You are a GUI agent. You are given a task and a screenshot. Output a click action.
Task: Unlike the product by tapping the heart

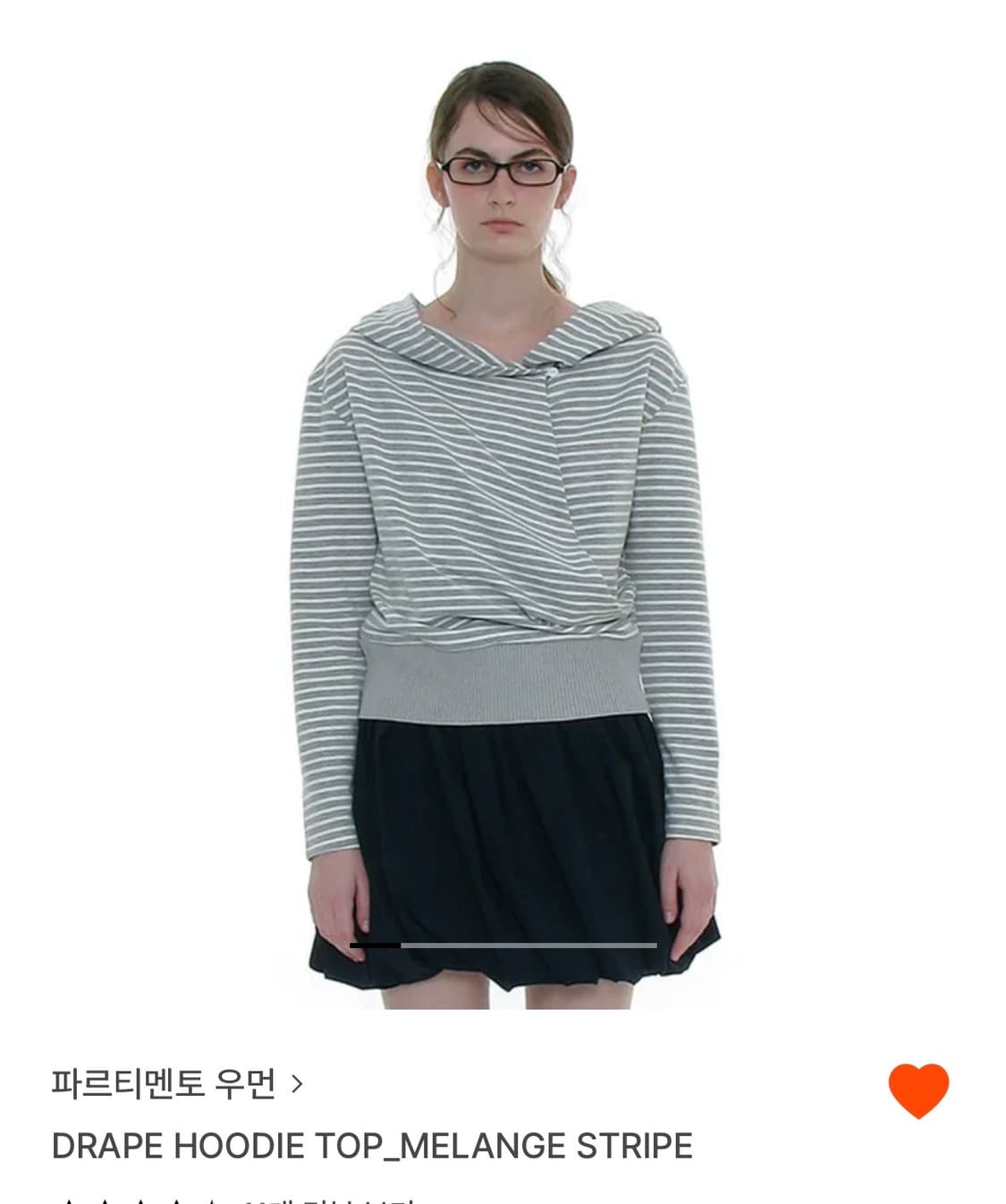(914, 1088)
